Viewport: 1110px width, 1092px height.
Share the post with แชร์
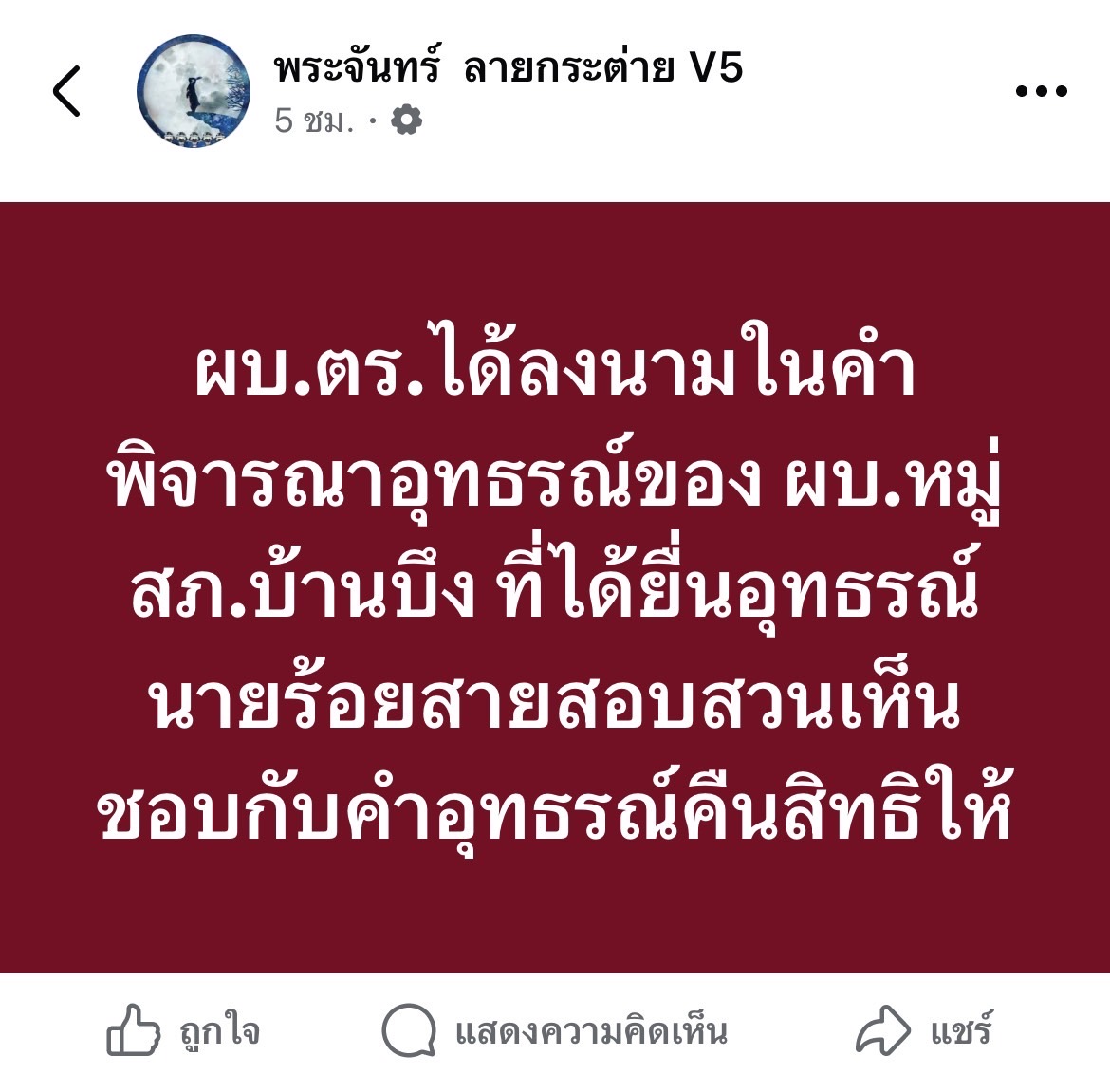924,1031
